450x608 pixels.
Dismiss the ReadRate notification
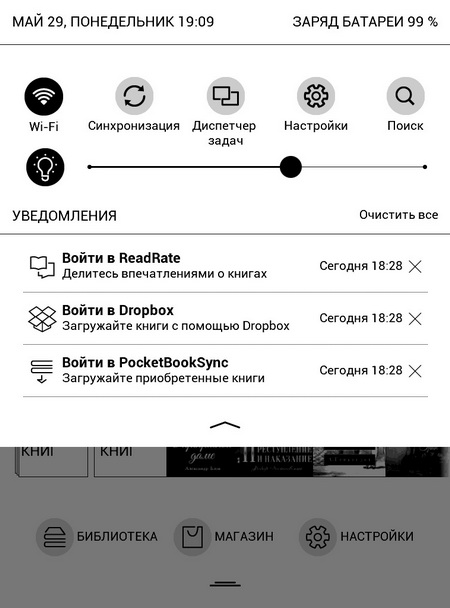(x=415, y=266)
